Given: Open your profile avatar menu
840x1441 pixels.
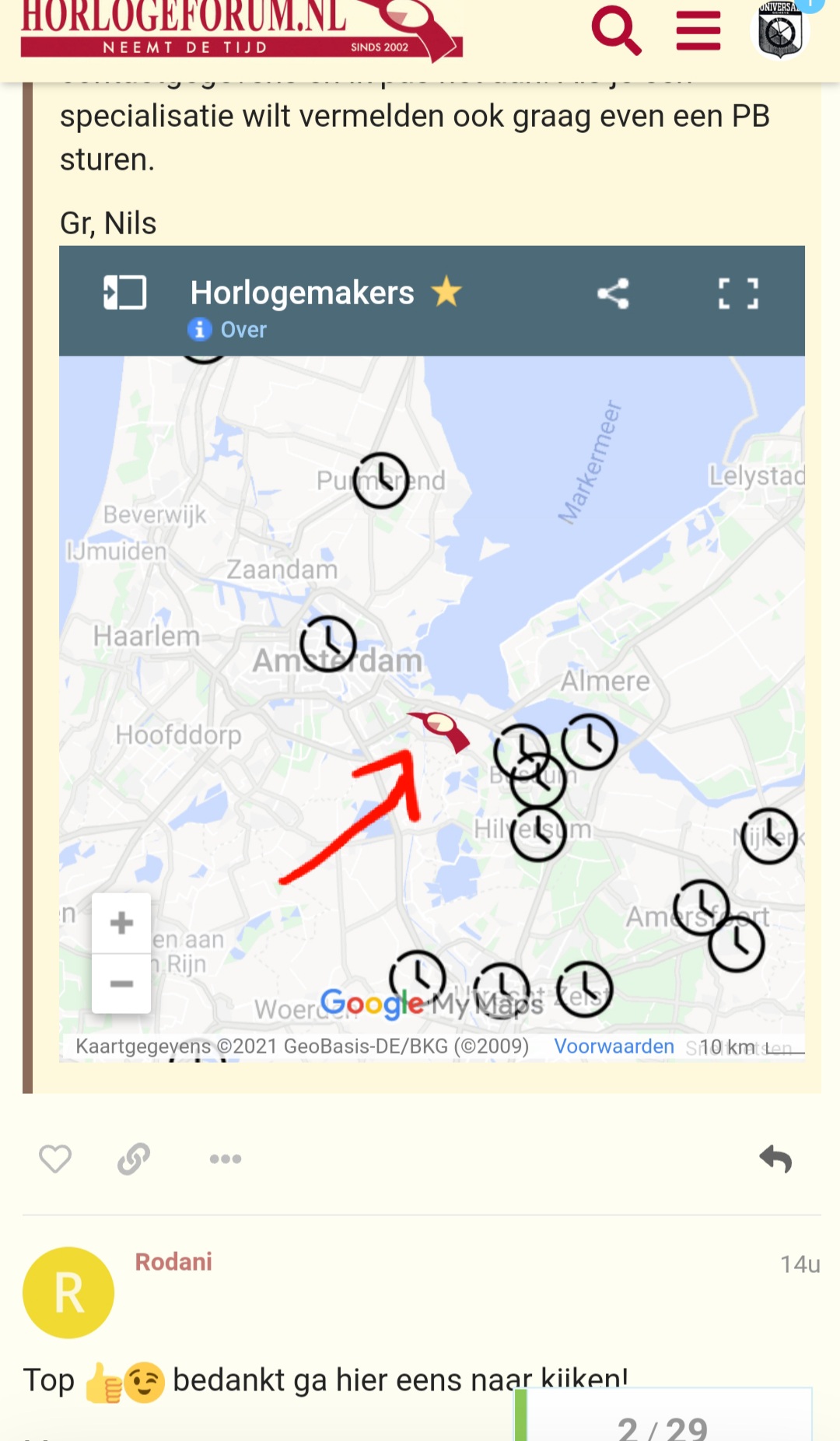Looking at the screenshot, I should click(780, 31).
